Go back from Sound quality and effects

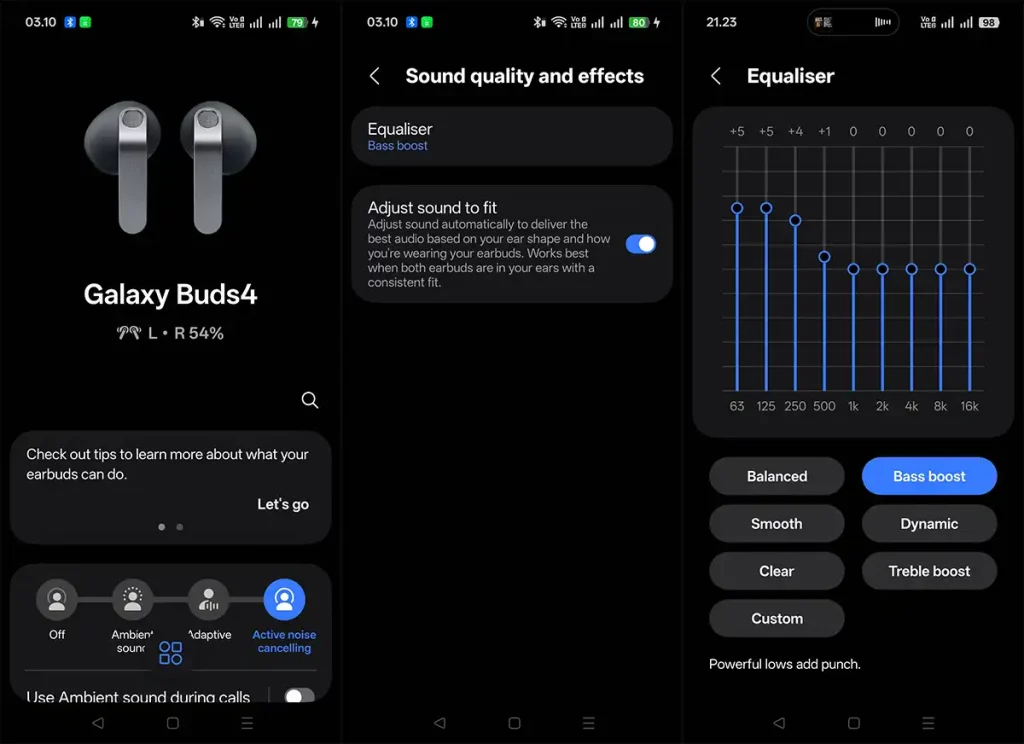tap(375, 76)
